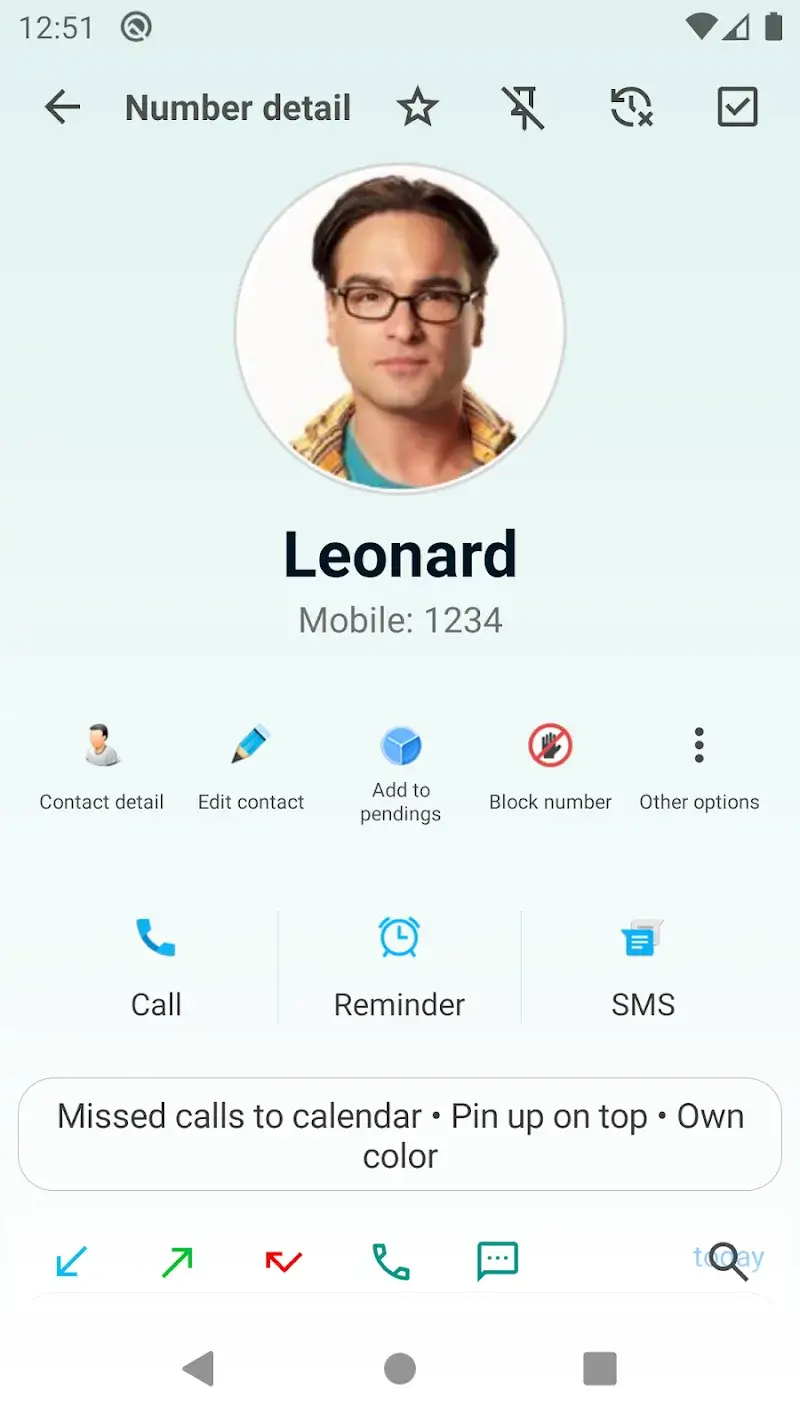Open Leonard's profile photo
The width and height of the screenshot is (800, 1422).
point(400,329)
